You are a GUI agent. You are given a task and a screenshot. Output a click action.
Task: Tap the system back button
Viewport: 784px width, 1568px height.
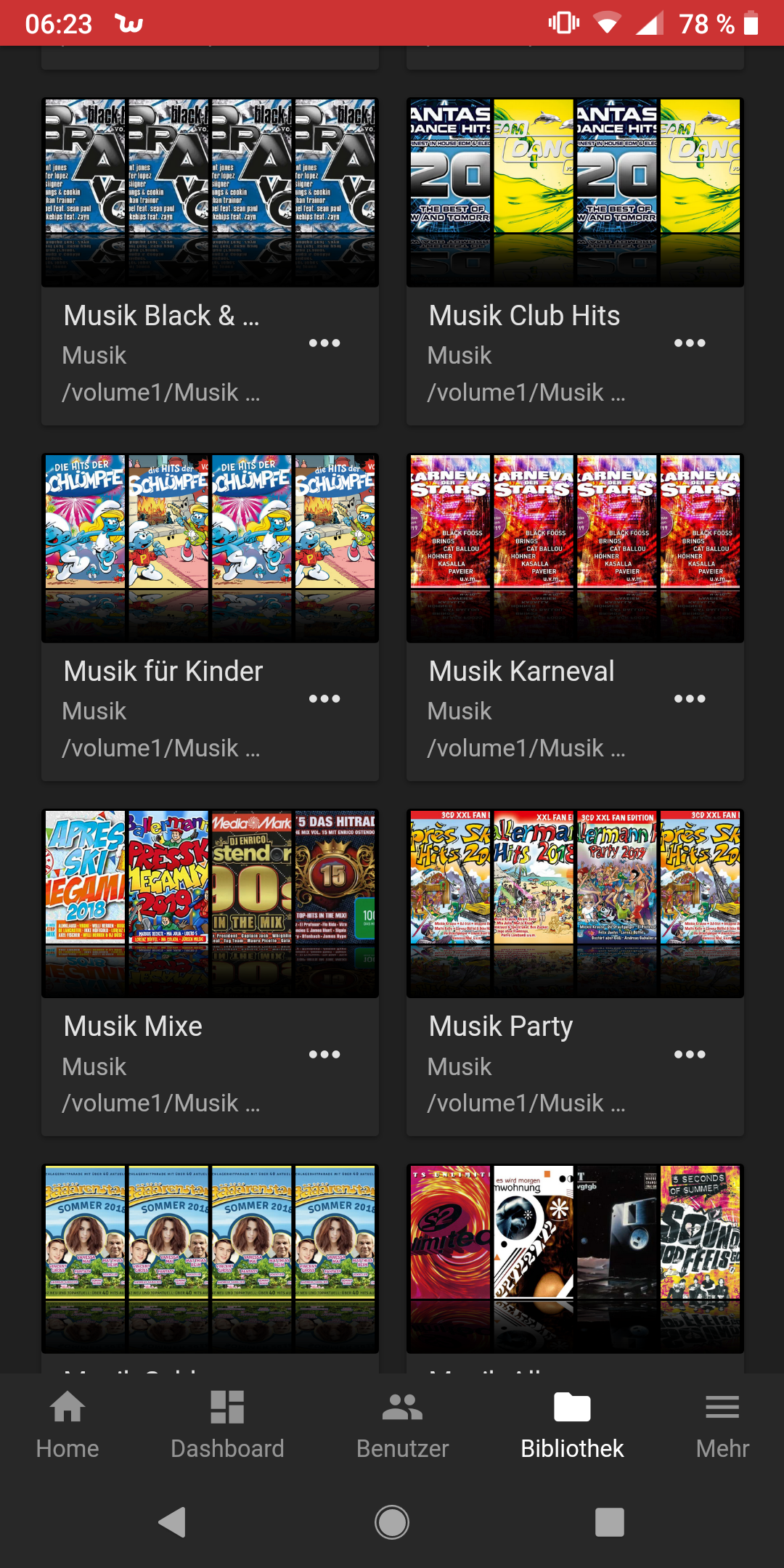click(173, 1522)
